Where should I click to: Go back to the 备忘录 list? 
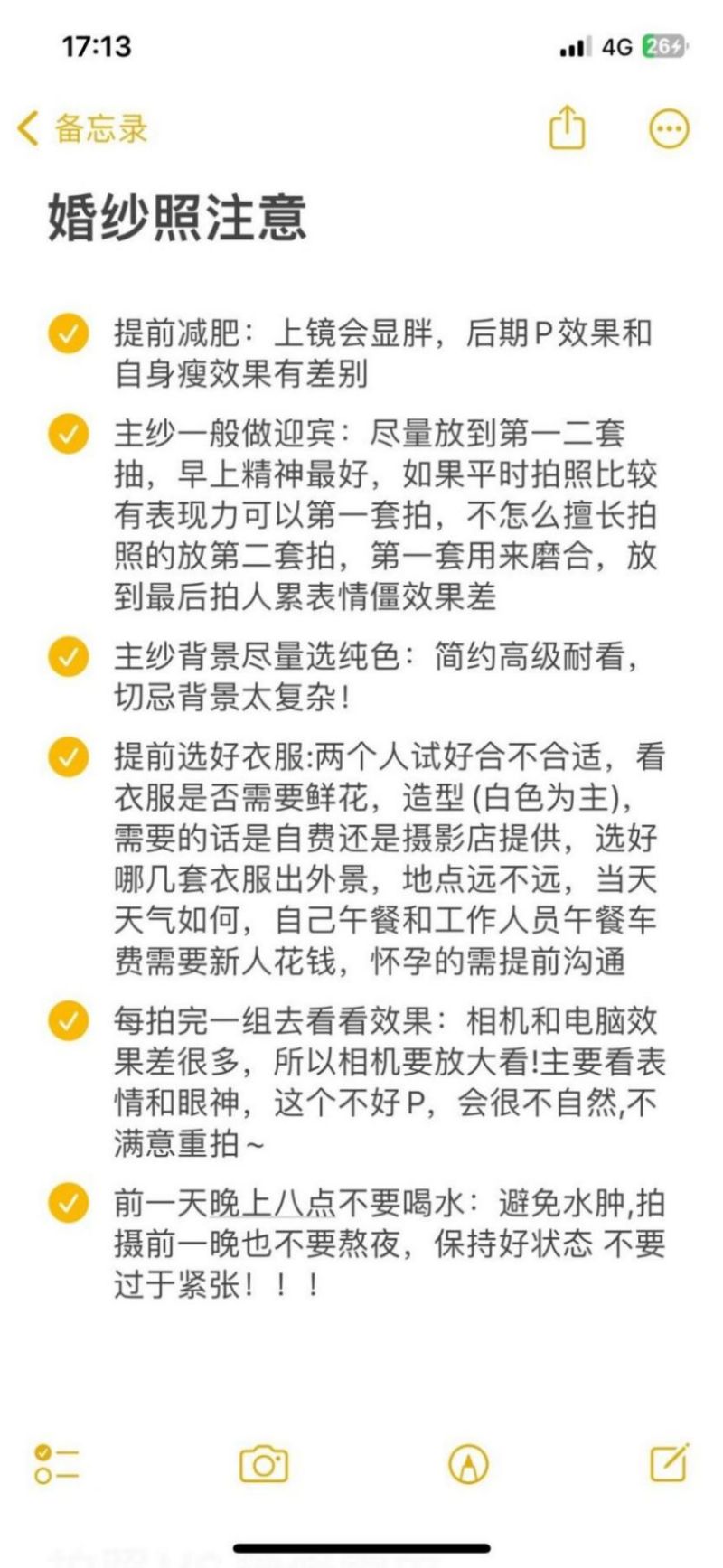click(81, 128)
